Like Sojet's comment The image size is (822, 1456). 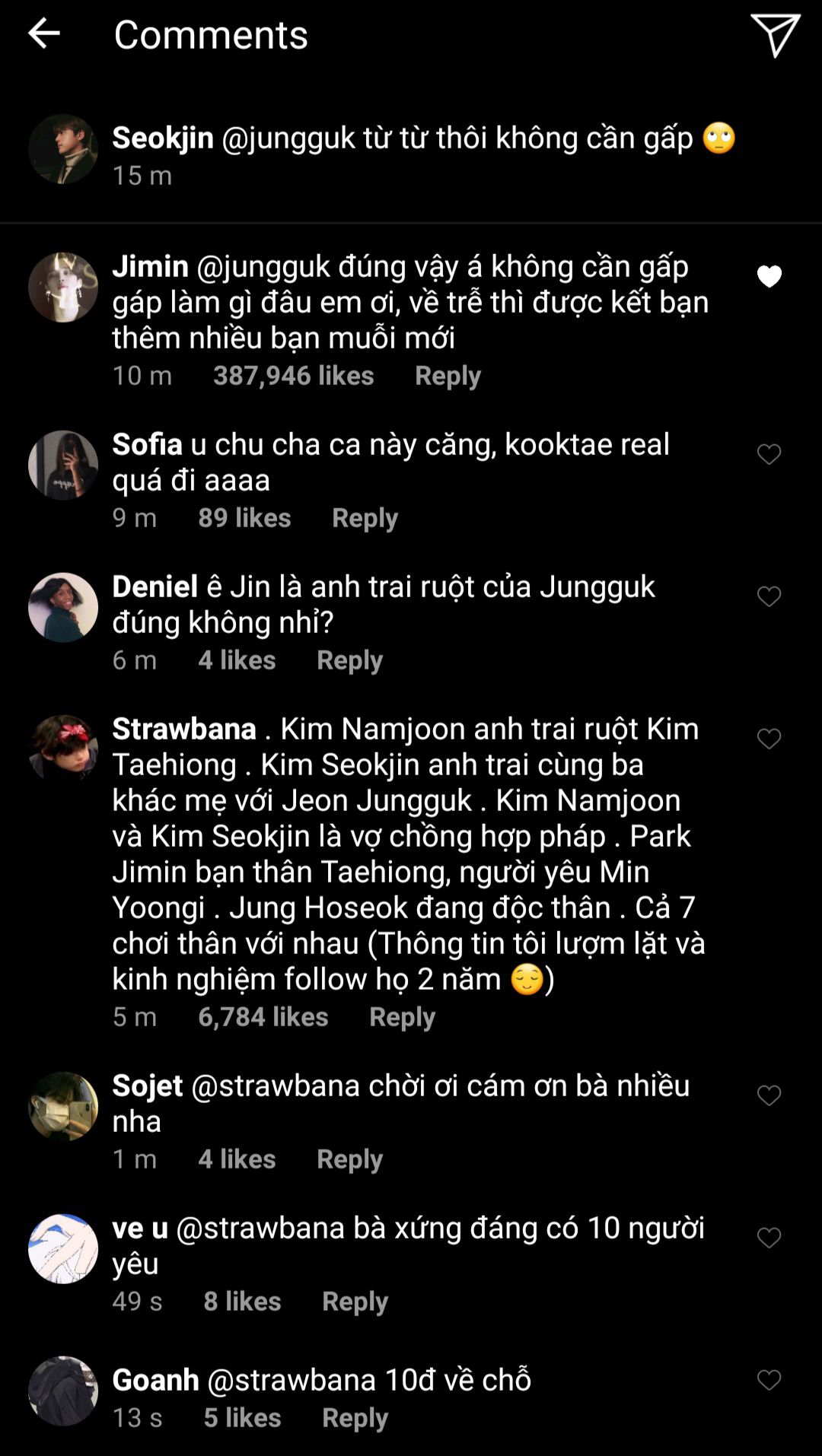769,1095
